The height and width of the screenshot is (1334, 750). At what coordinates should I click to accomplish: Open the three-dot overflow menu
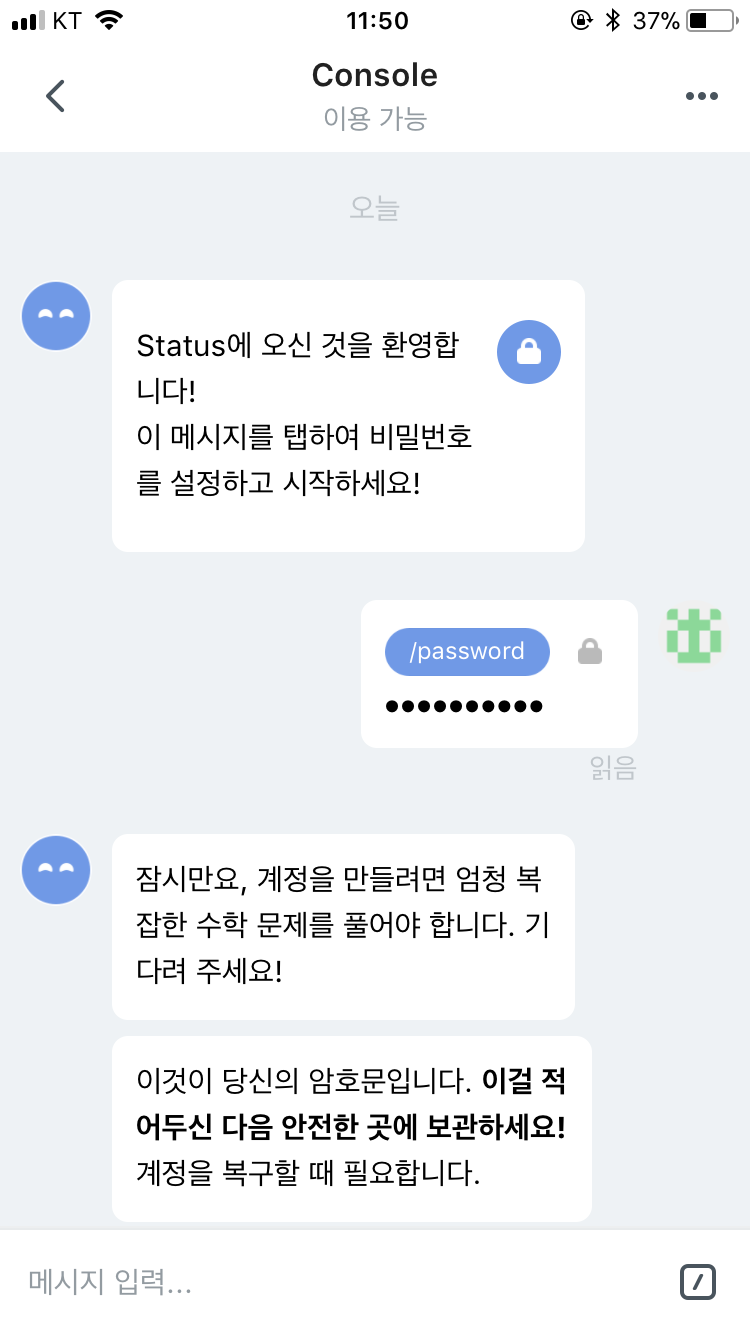click(701, 96)
